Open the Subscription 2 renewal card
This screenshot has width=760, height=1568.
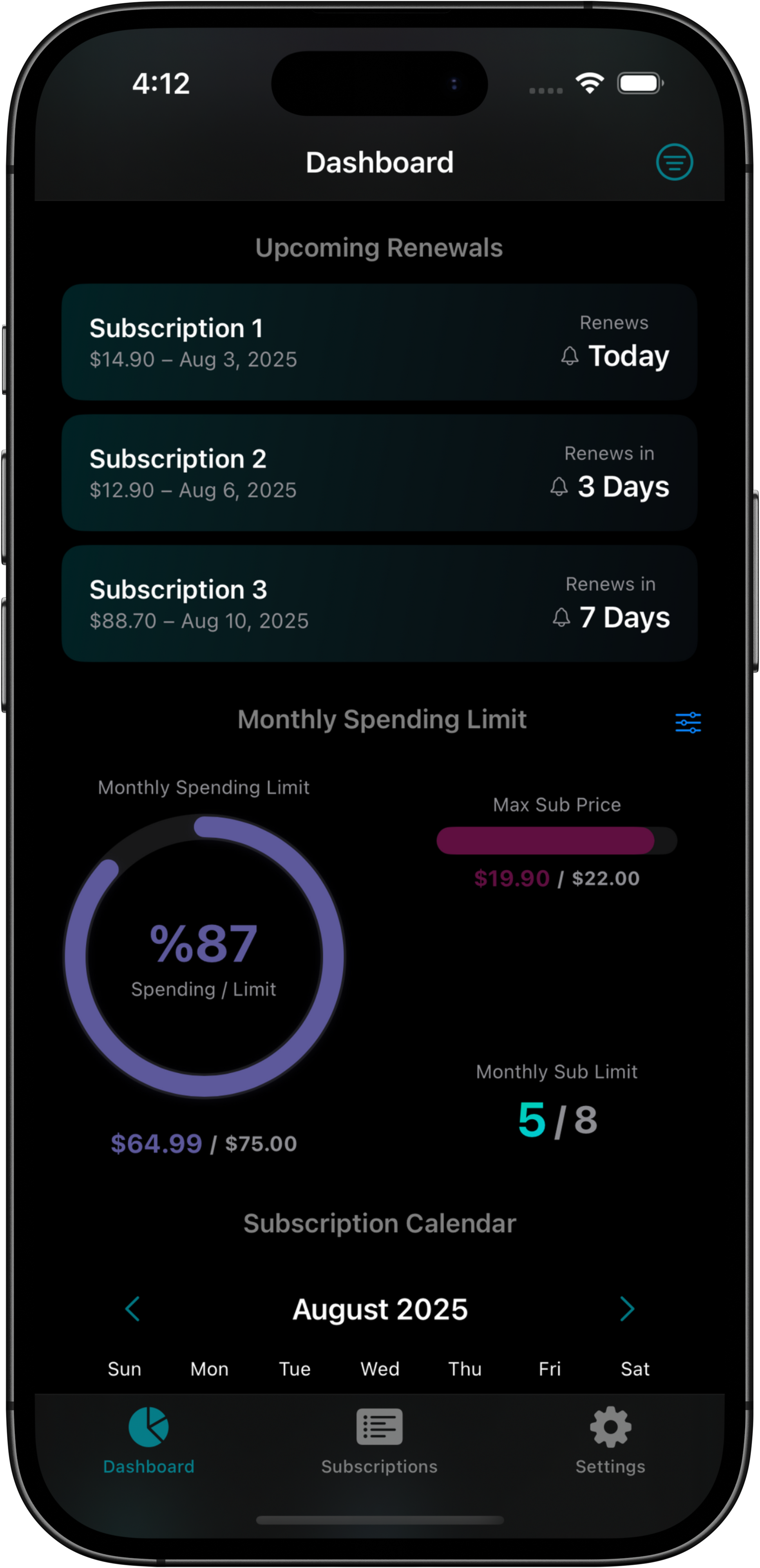tap(379, 473)
